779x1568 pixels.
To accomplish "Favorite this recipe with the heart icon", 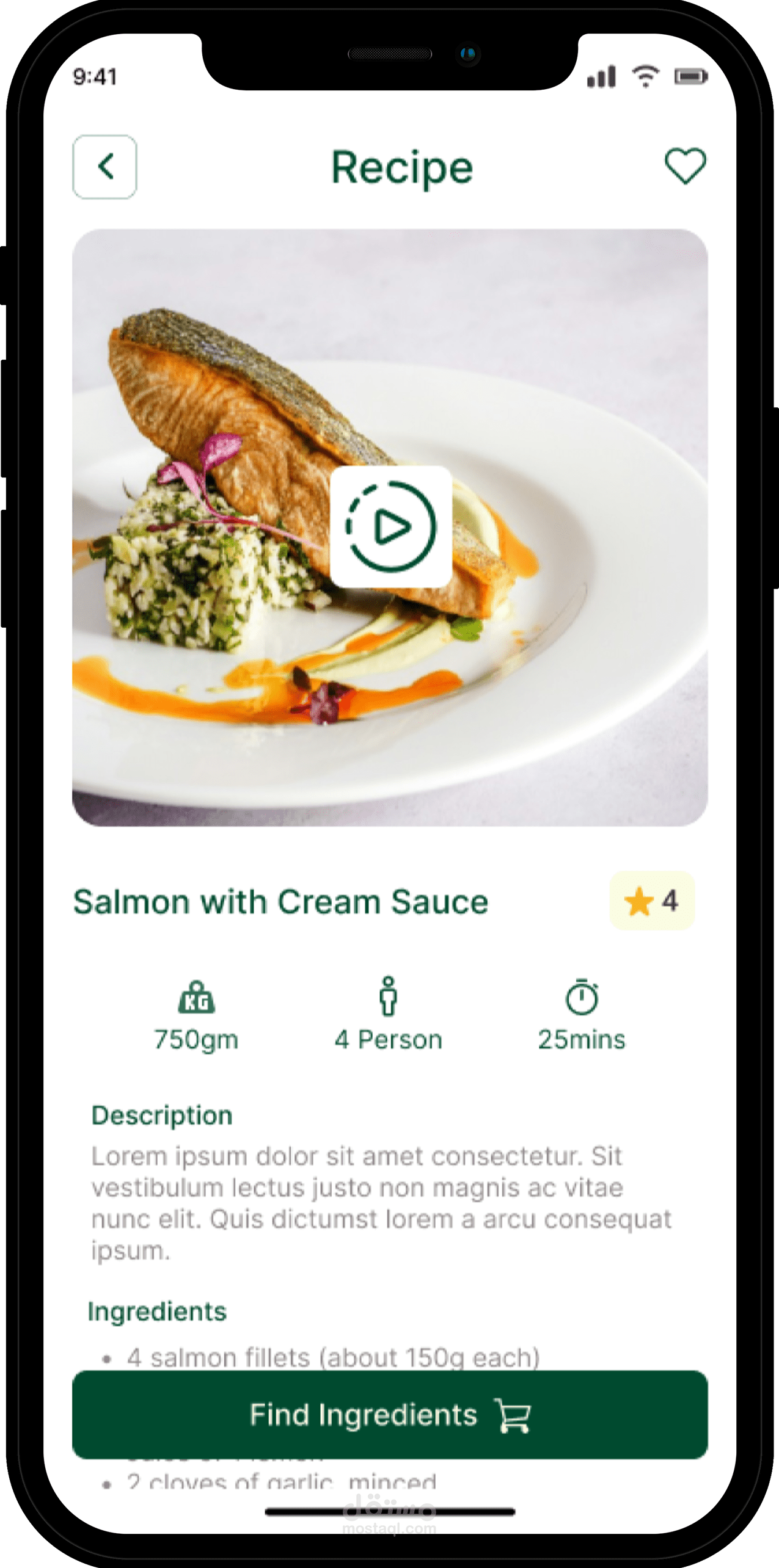I will [685, 166].
